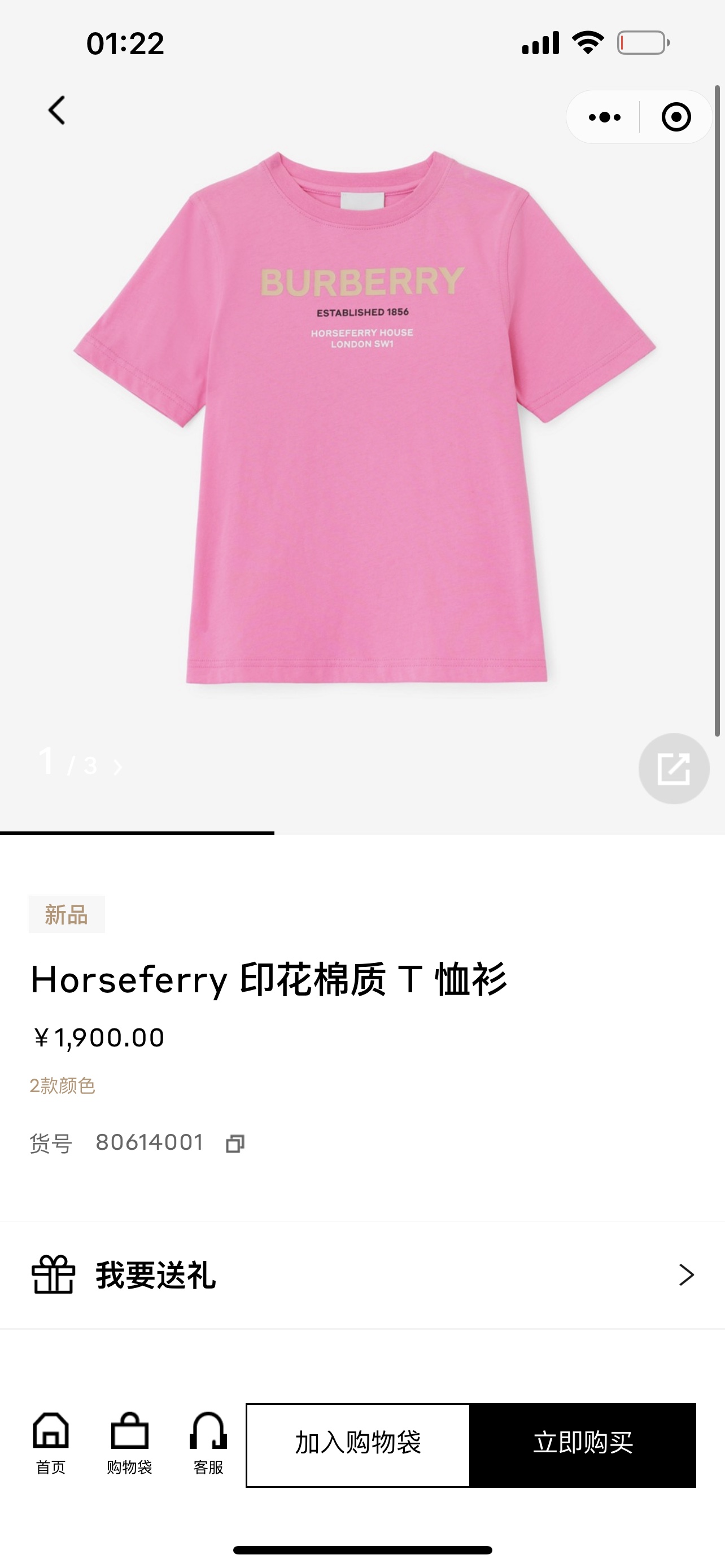Open the 我要送礼 gifting row
The height and width of the screenshot is (1568, 725).
coord(362,1275)
